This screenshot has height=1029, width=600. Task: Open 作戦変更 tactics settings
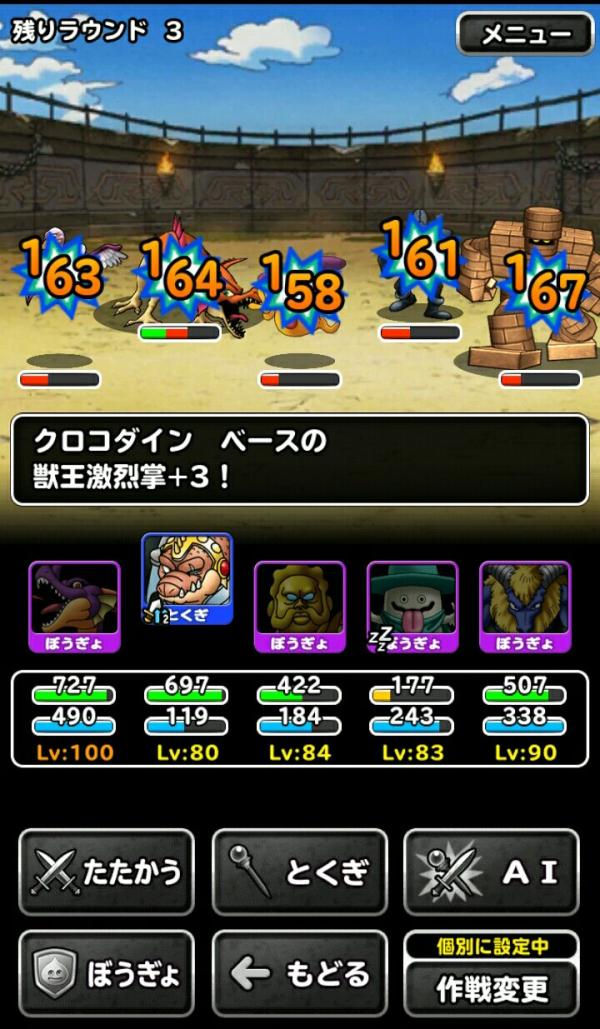491,985
